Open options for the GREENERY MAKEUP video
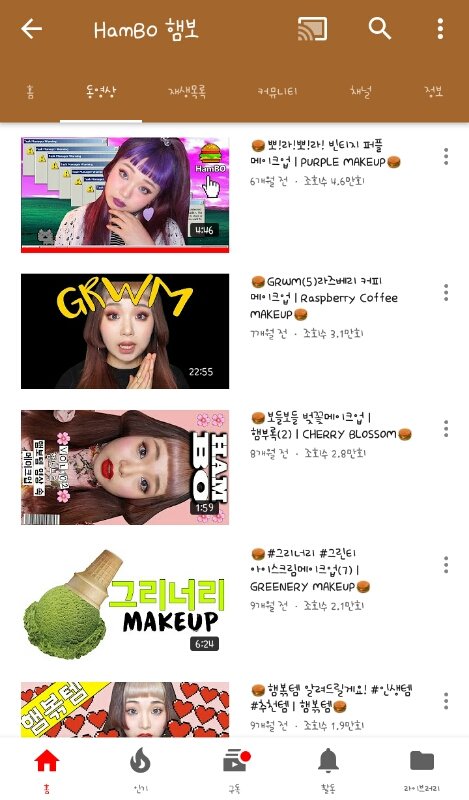Image resolution: width=469 pixels, height=800 pixels. [446, 565]
